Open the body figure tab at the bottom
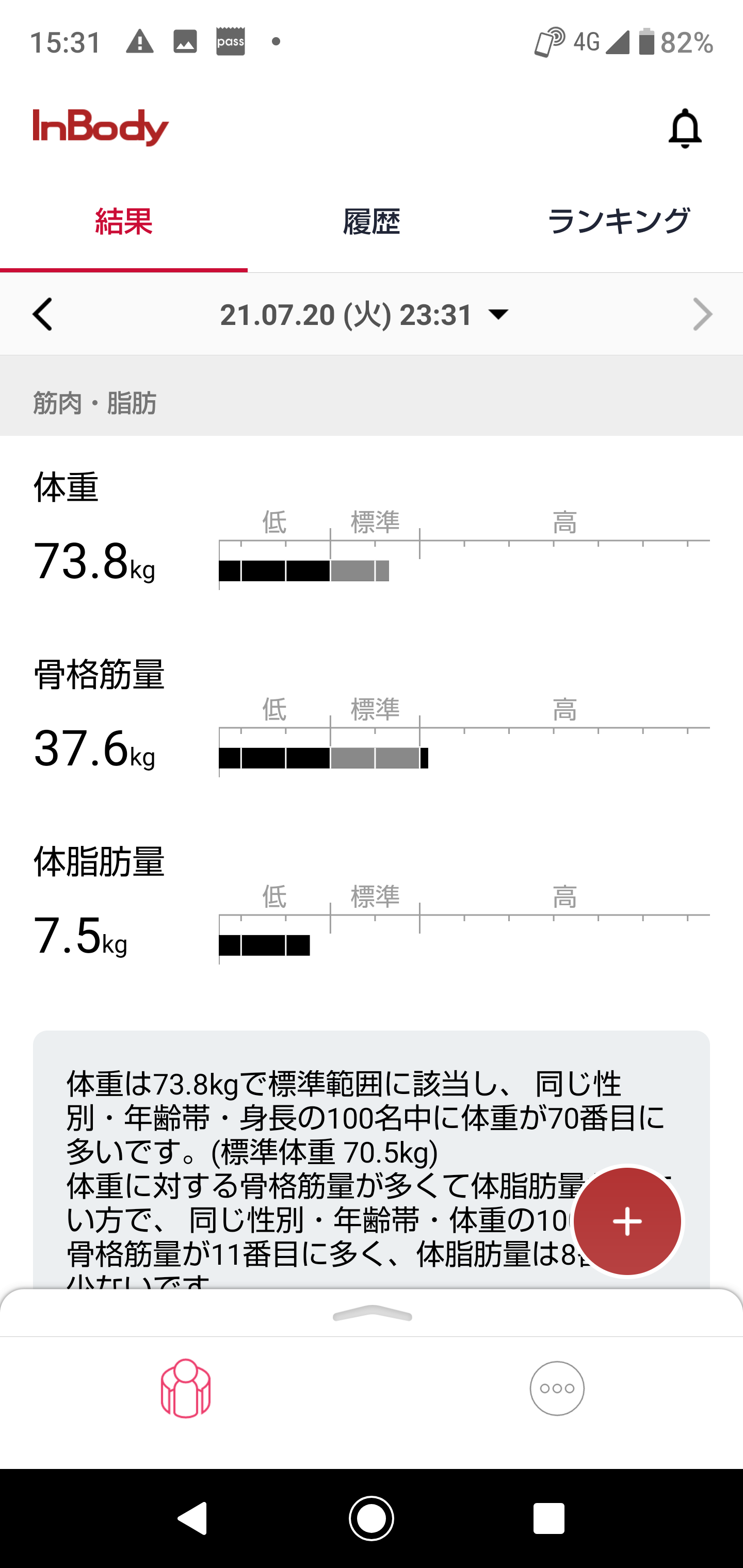 click(x=186, y=1389)
